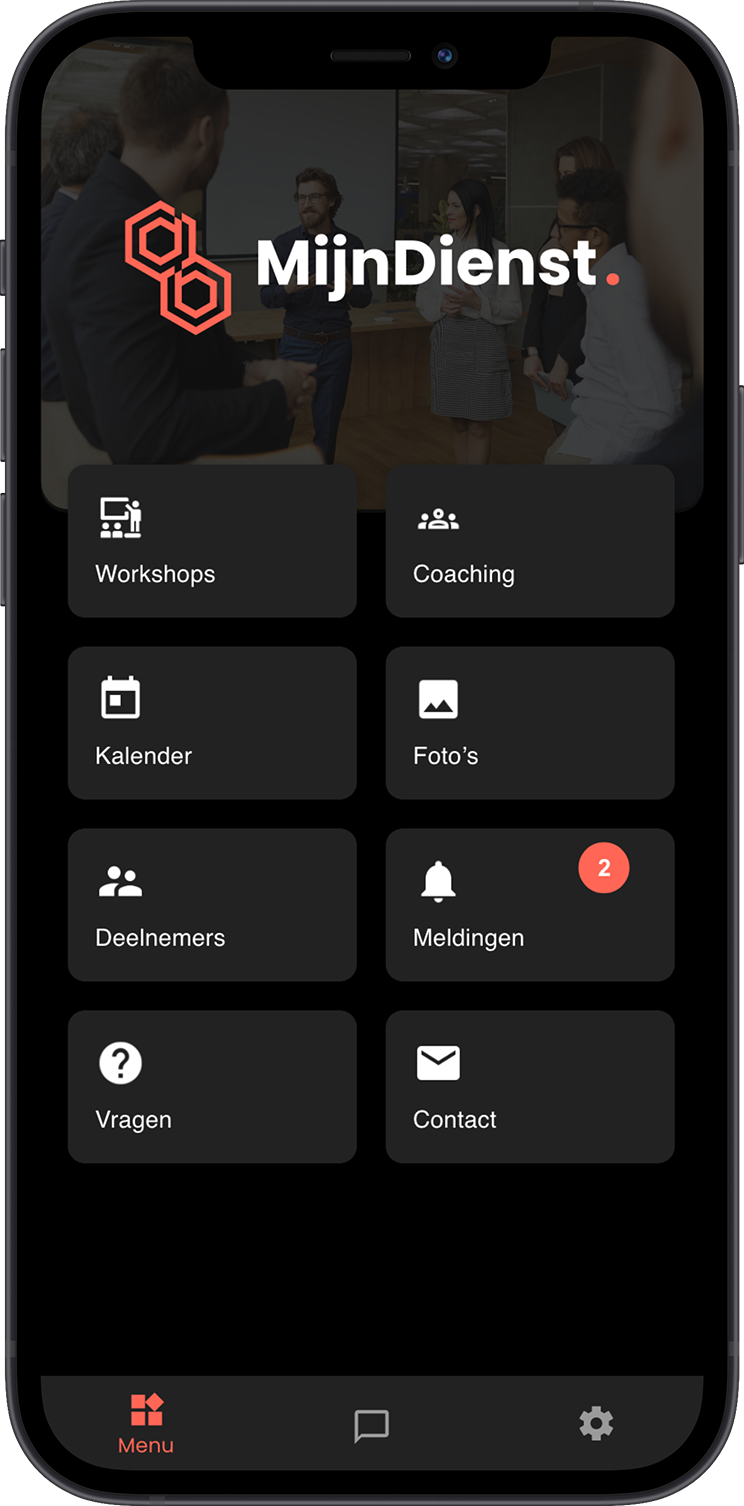Screen dimensions: 744x1506
Task: Open the Contact tile
Action: click(x=530, y=1087)
